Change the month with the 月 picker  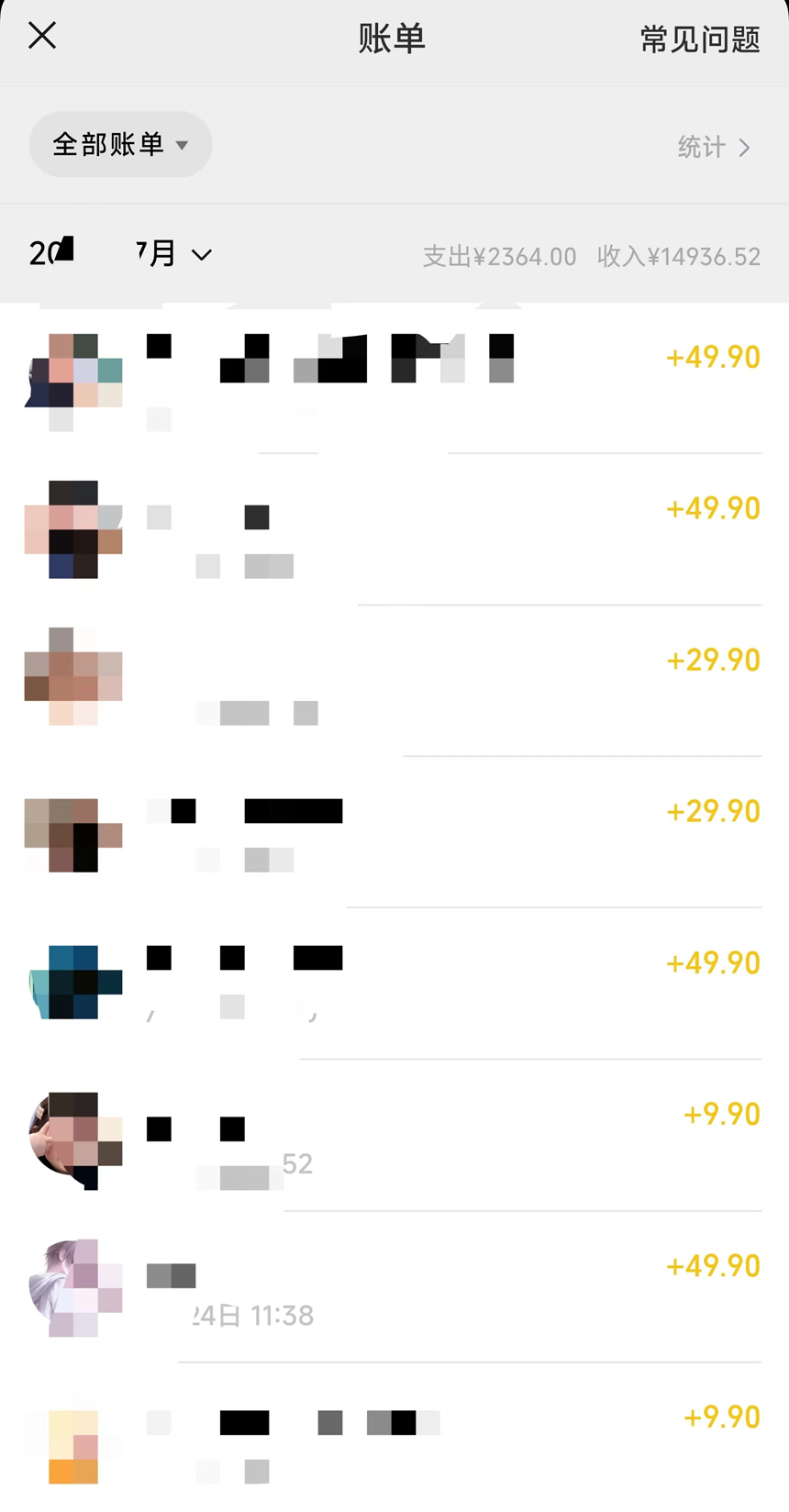(x=174, y=254)
